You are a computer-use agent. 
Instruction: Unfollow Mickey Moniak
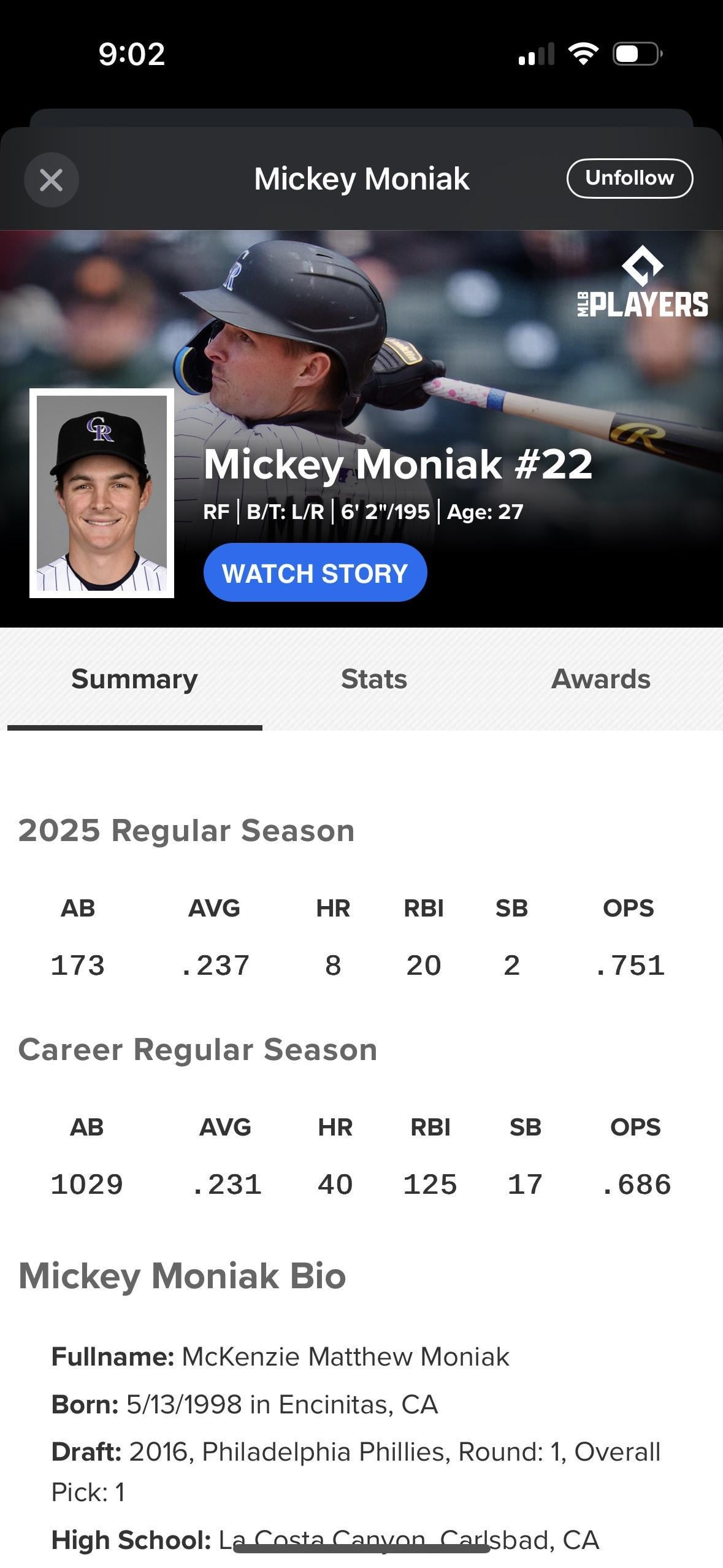[x=629, y=179]
